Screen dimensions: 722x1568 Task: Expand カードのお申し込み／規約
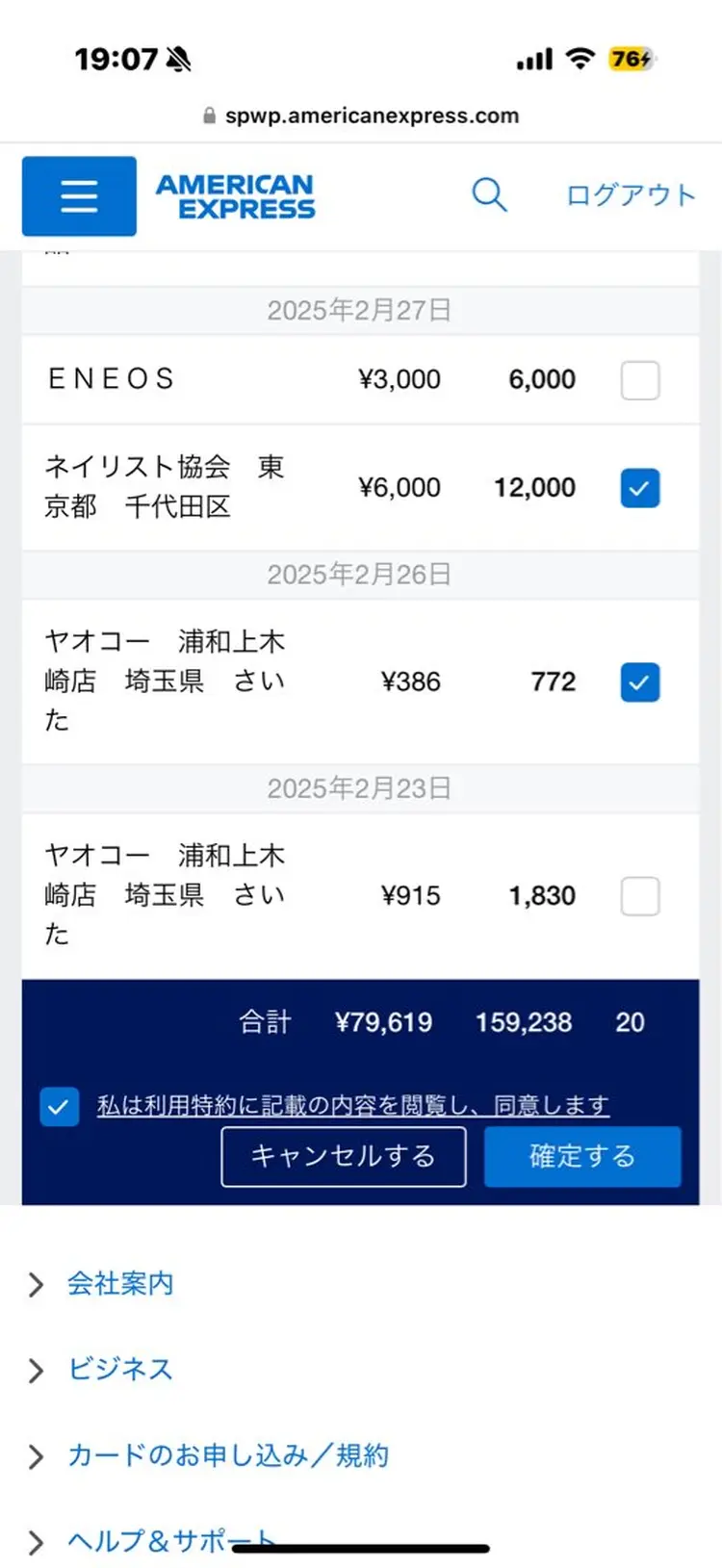coord(227,1455)
